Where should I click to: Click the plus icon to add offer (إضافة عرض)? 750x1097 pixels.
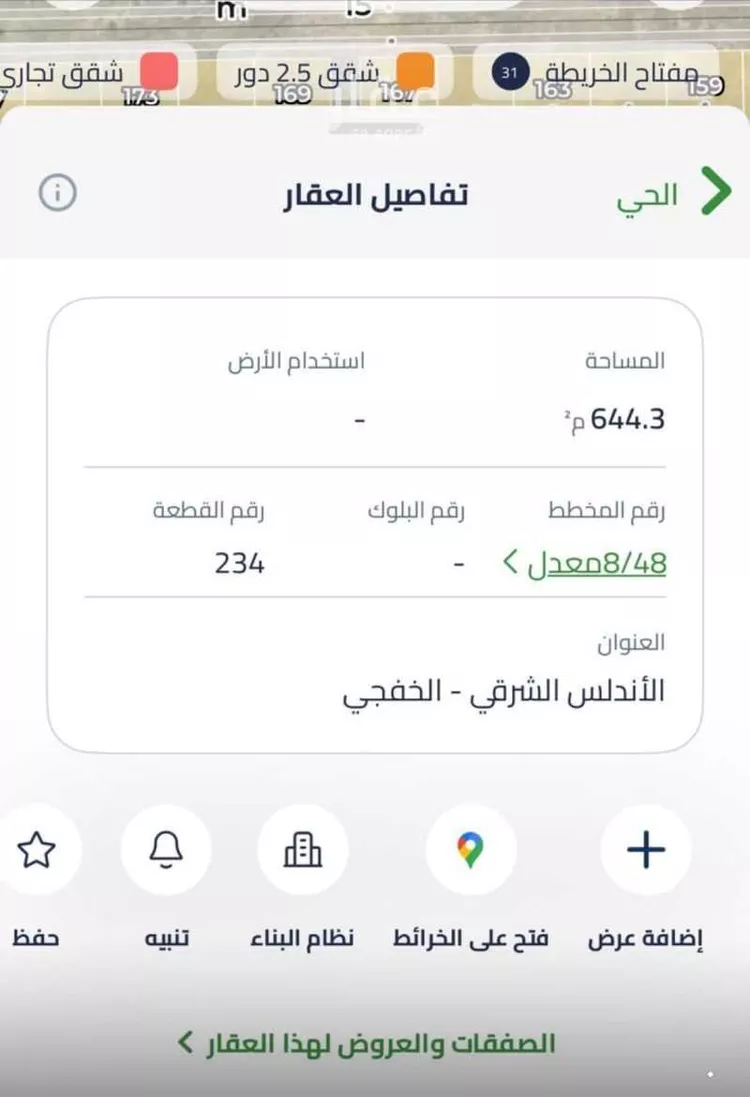645,850
